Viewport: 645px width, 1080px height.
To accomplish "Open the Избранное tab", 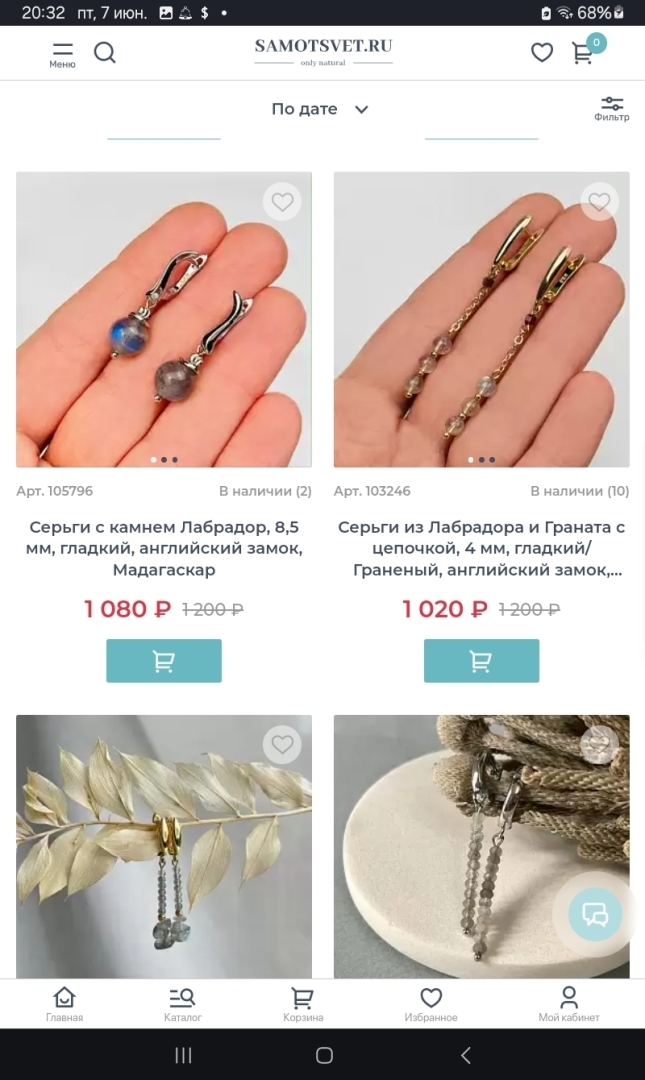I will 431,1003.
